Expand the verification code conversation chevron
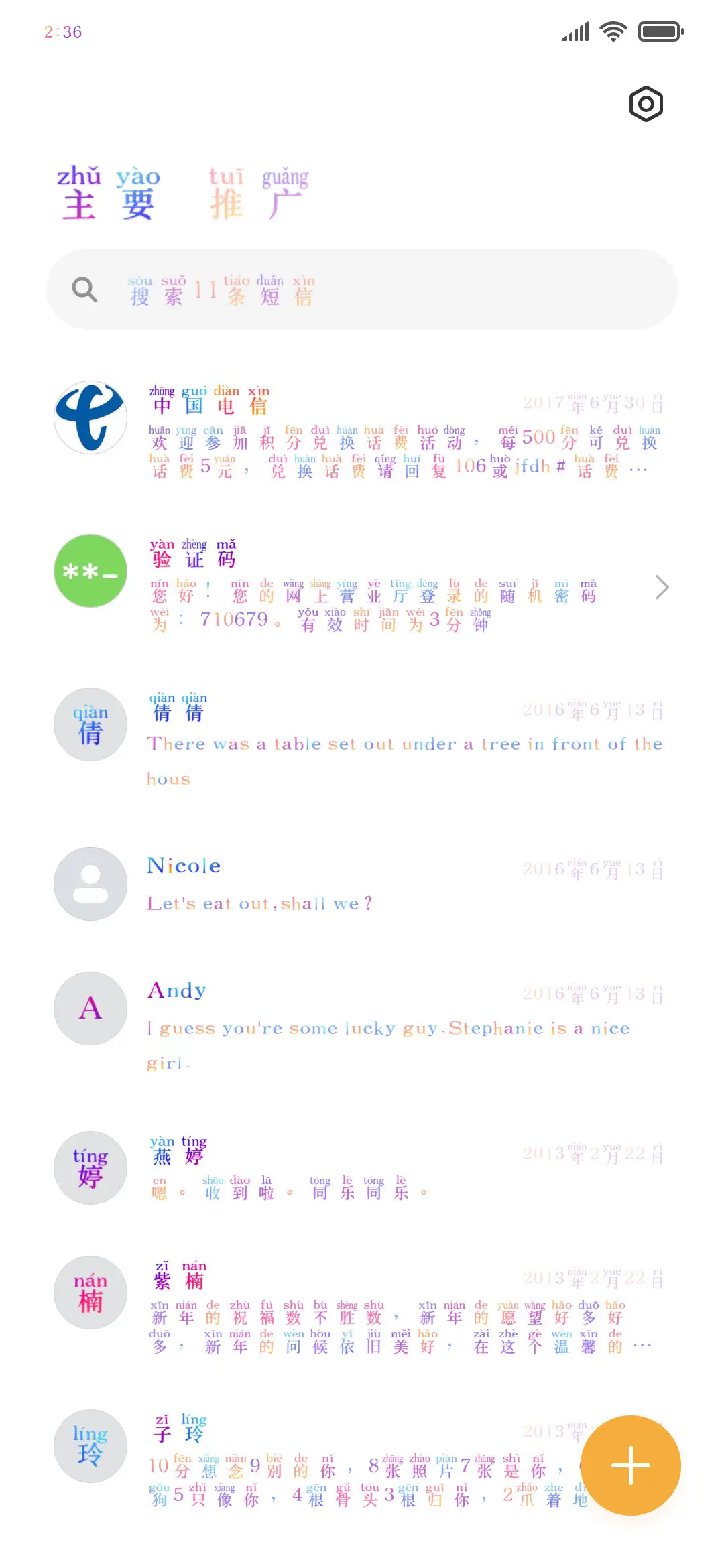The image size is (724, 1568). pos(662,586)
